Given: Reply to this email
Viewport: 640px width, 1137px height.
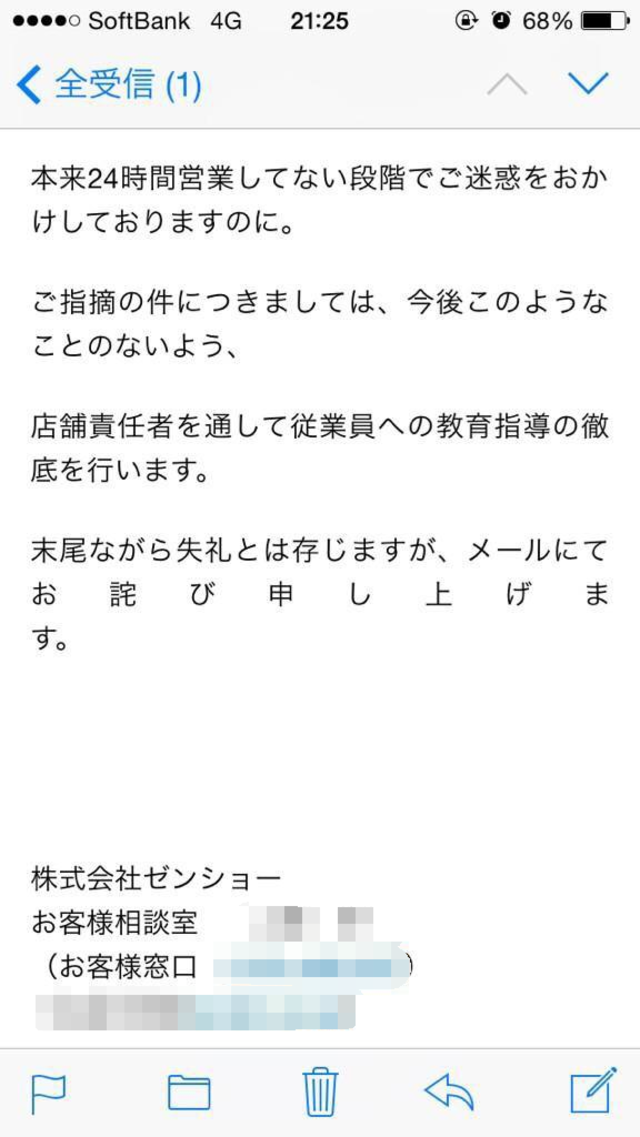Looking at the screenshot, I should point(449,1091).
